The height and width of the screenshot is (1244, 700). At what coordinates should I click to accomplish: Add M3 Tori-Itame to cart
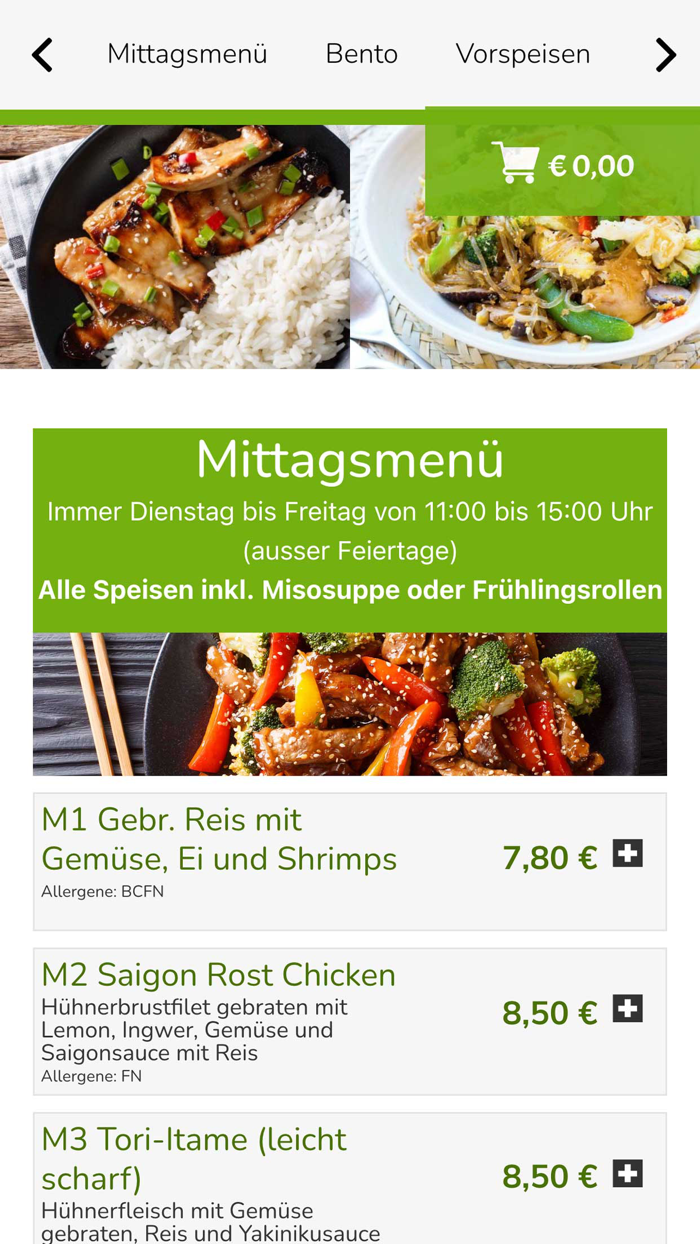[627, 1174]
